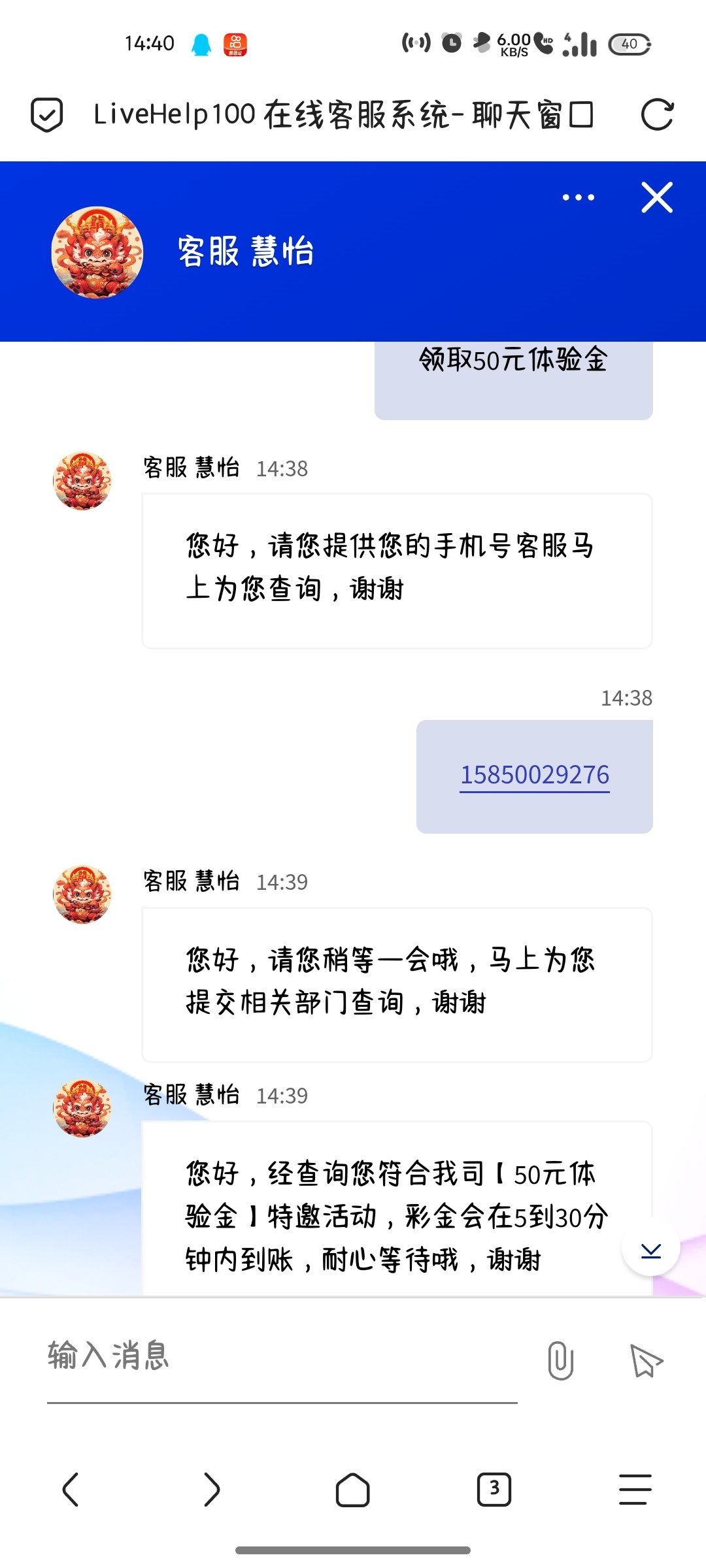Open the 3 browser tabs switcher
706x1568 pixels.
494,1490
